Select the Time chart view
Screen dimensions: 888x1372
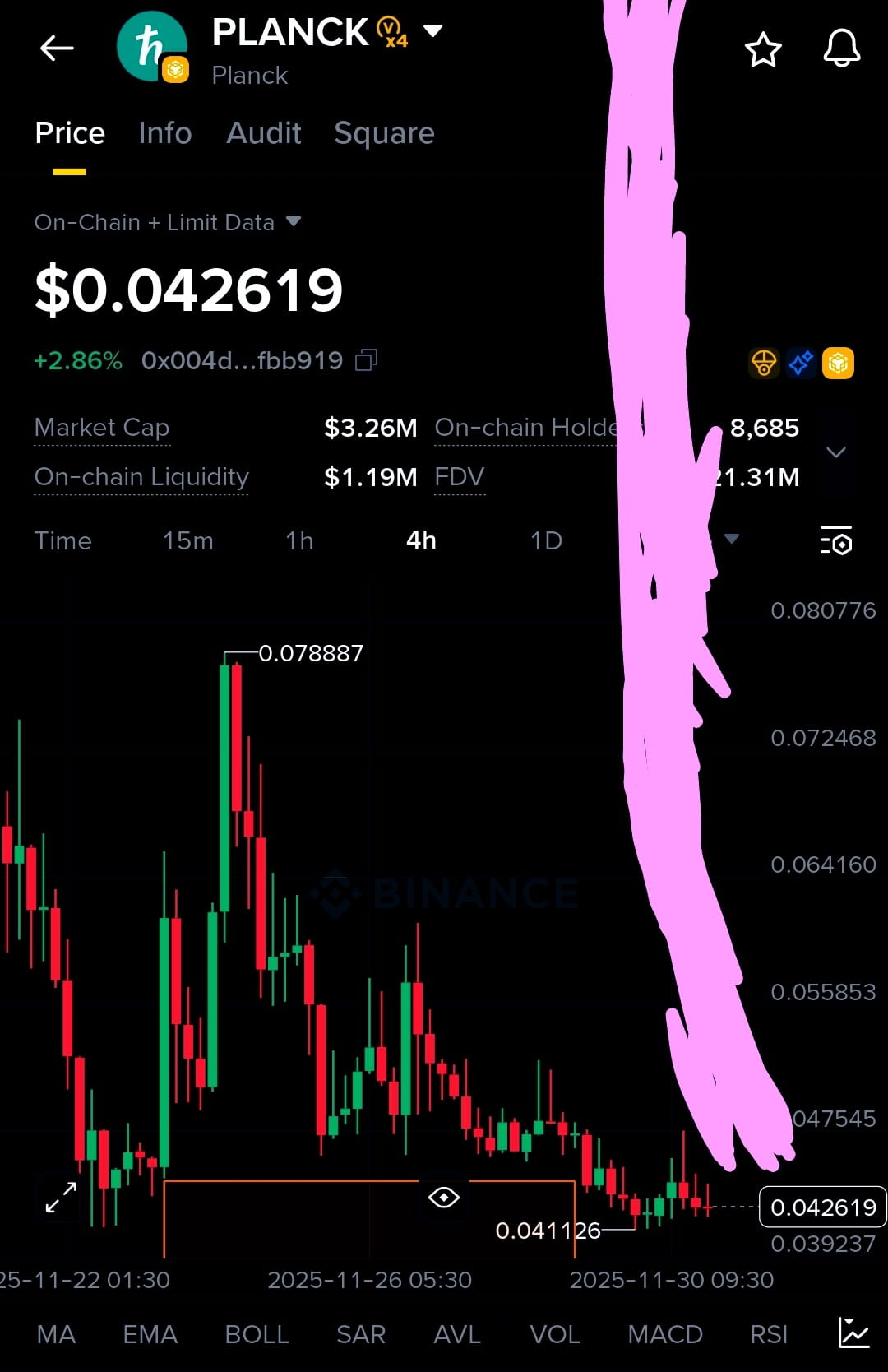point(62,540)
